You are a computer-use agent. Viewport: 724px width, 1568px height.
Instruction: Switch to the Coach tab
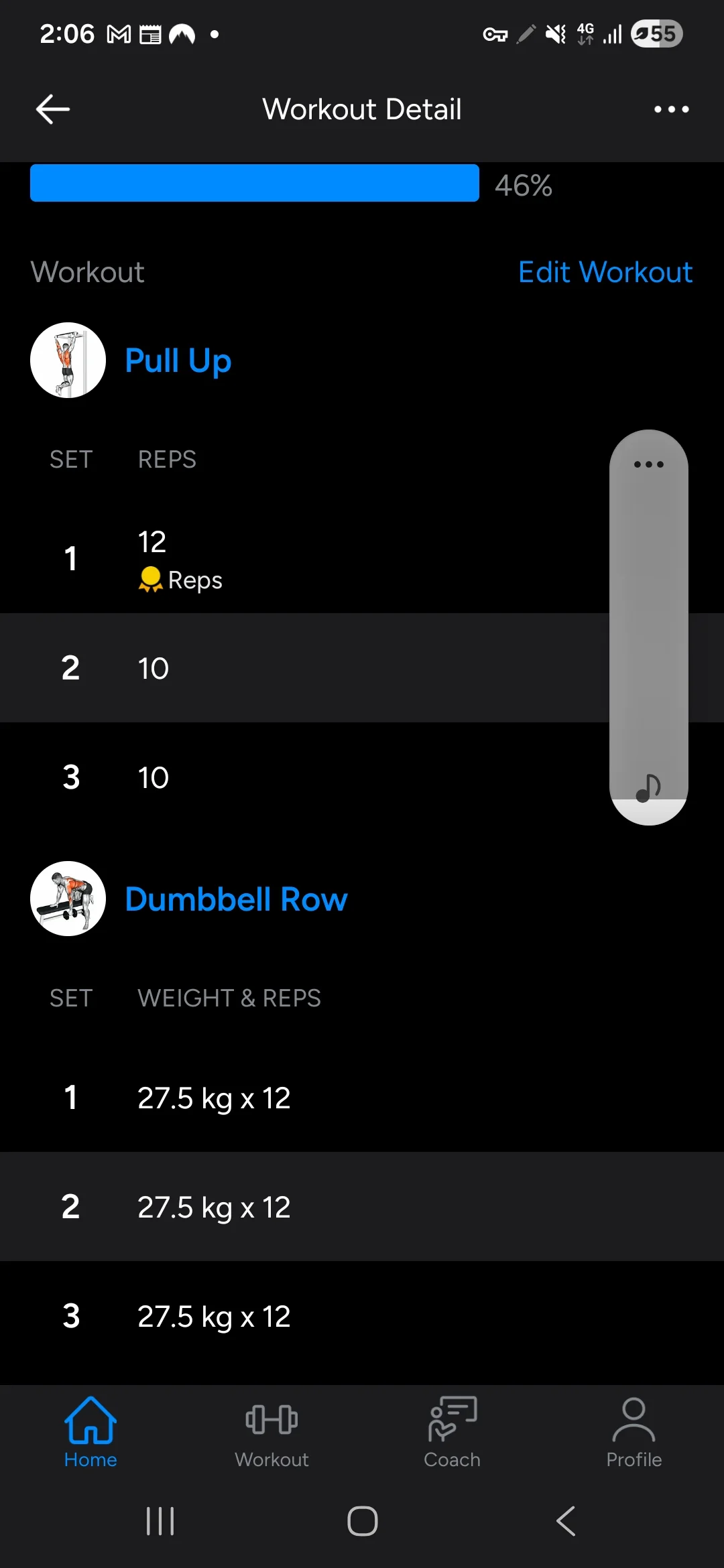(x=452, y=1431)
